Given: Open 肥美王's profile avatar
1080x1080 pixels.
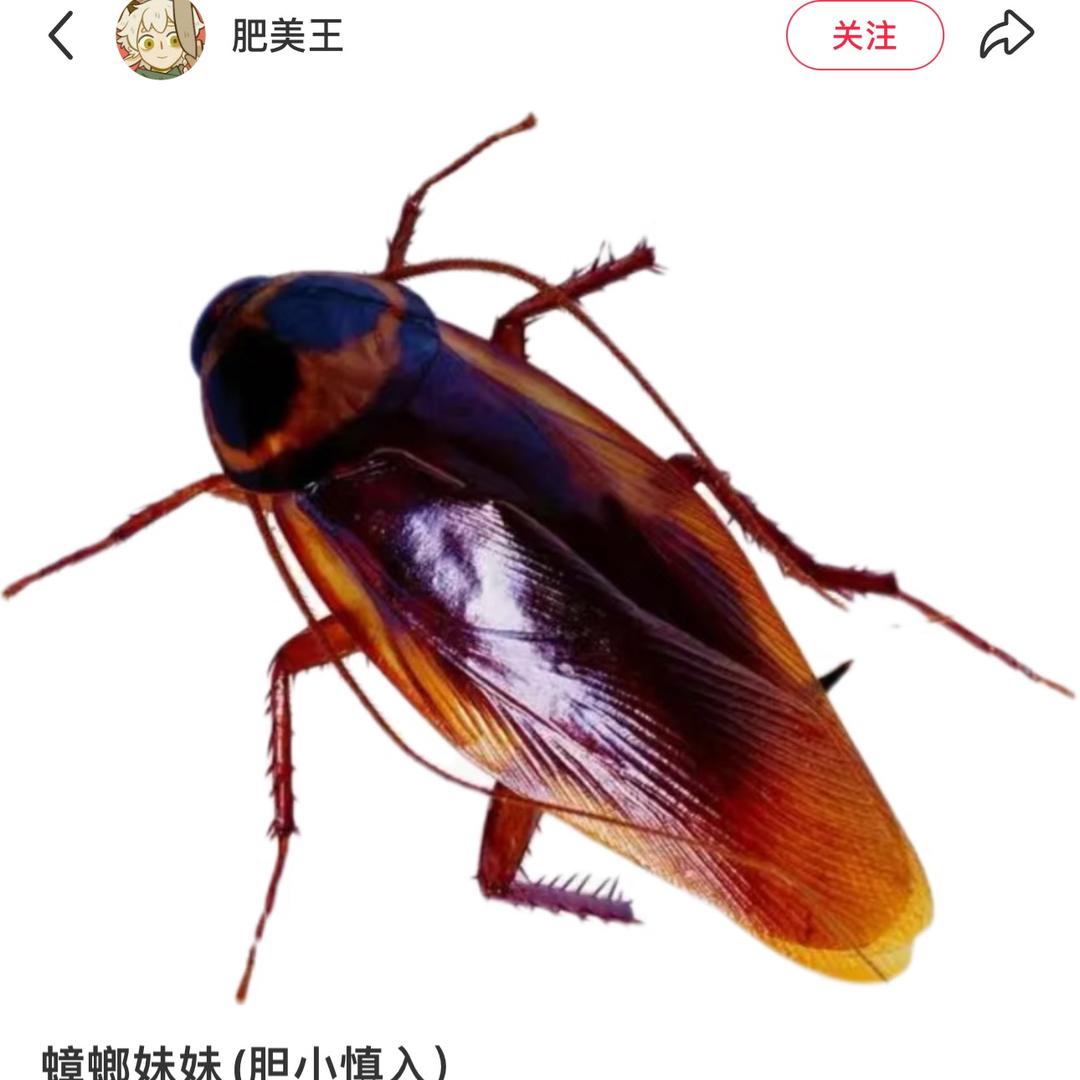Looking at the screenshot, I should coord(160,37).
